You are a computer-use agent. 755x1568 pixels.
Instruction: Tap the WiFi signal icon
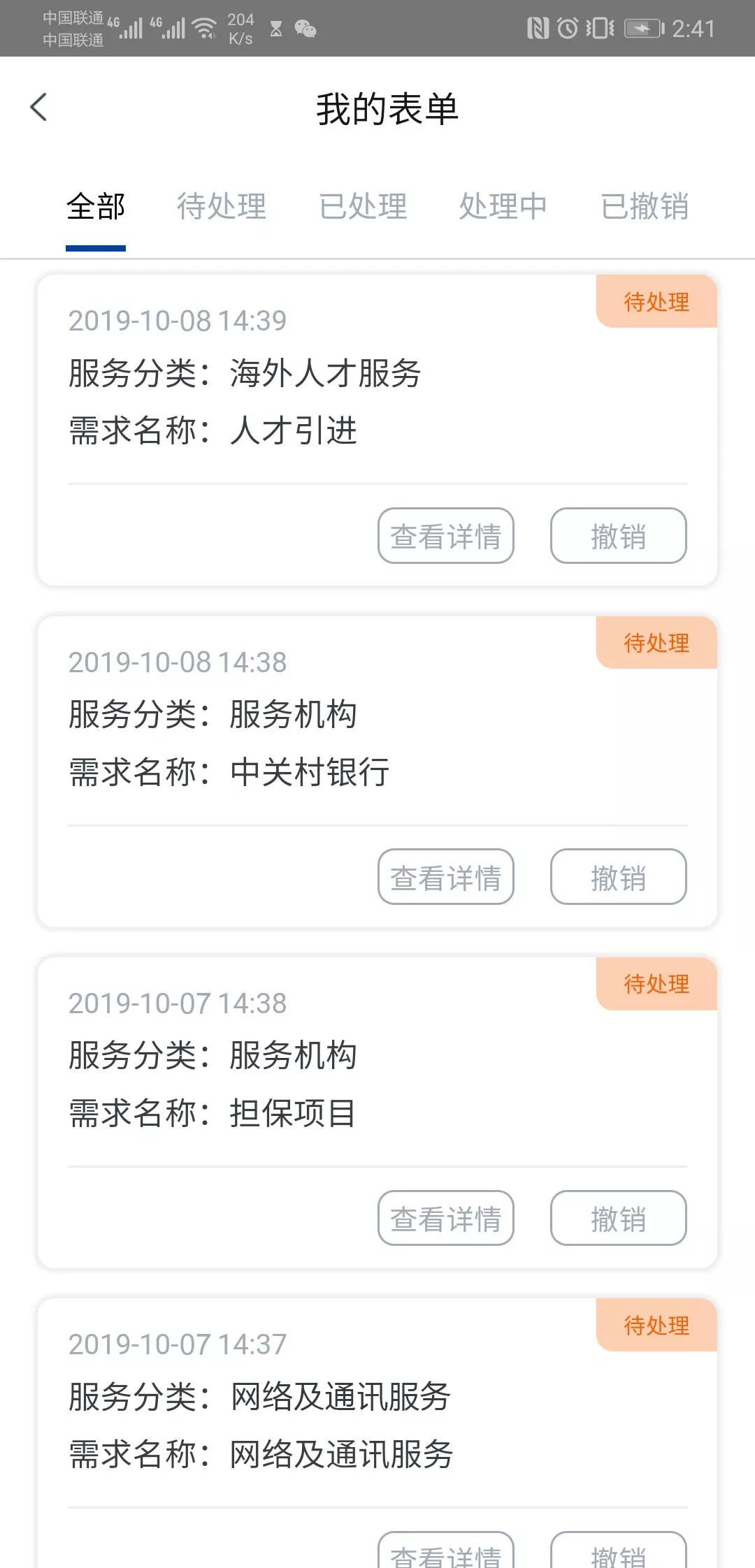coord(204,27)
